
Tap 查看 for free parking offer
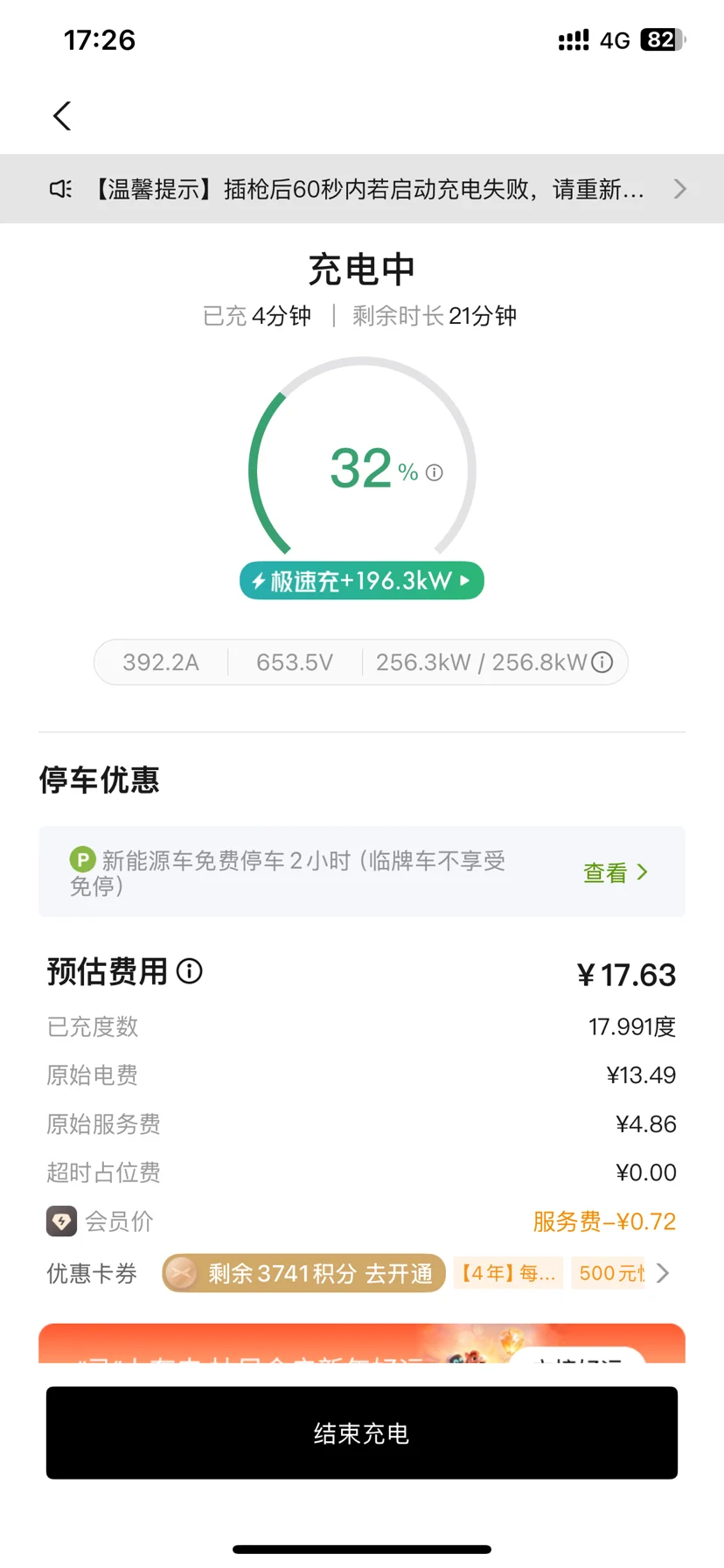(x=615, y=872)
